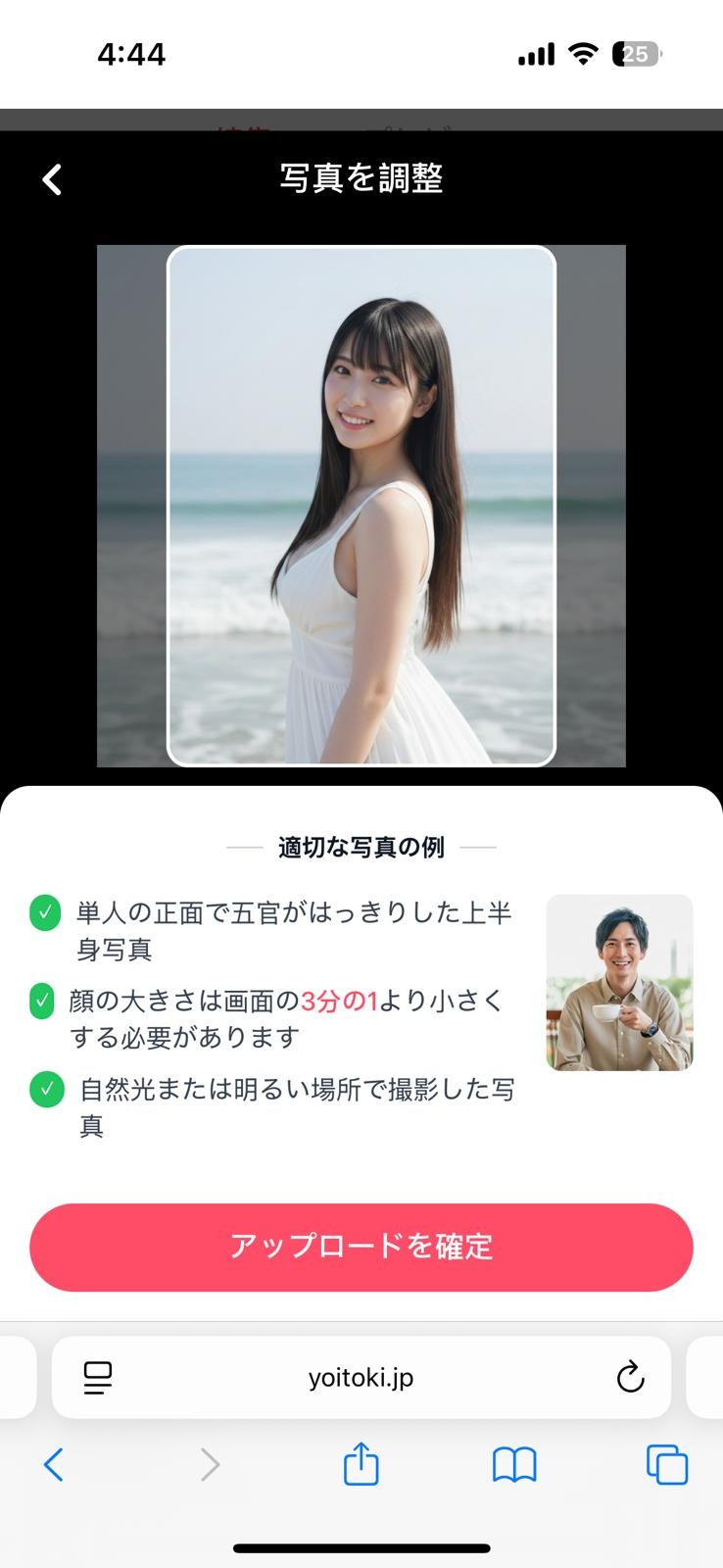Go back in Safari browser history
Viewport: 723px width, 1568px height.
[54, 1465]
